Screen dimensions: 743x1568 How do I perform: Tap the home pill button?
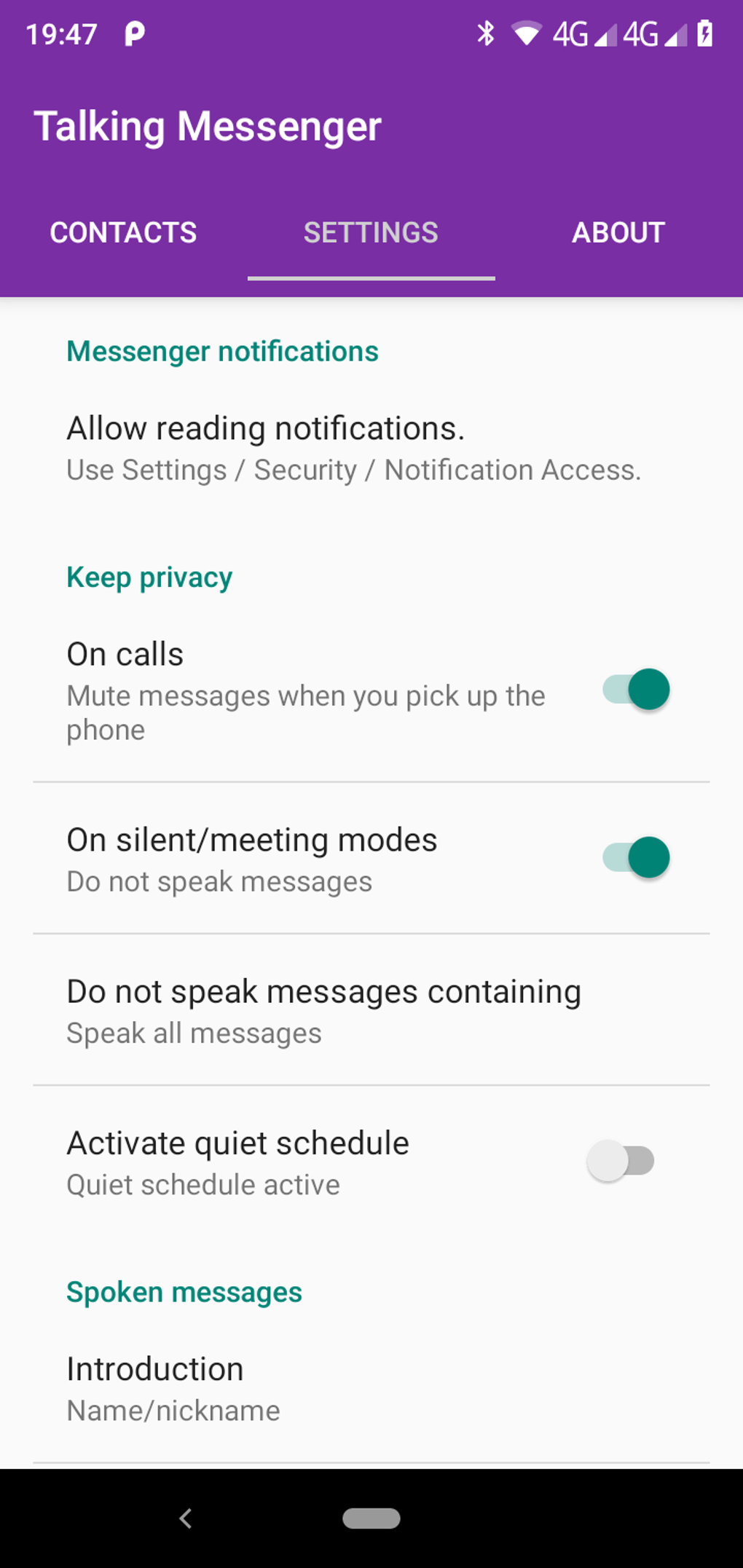(x=371, y=1518)
